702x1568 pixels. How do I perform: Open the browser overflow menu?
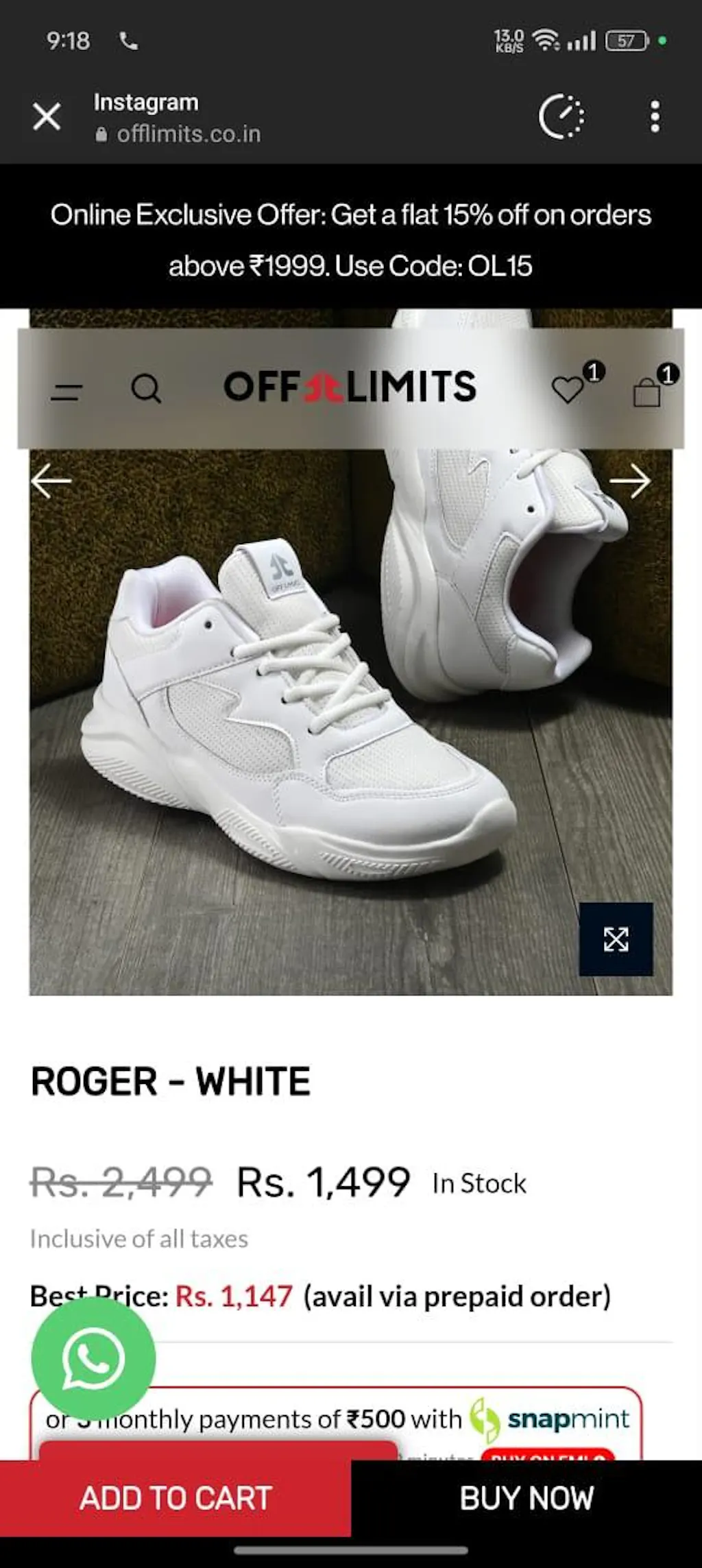coord(655,117)
